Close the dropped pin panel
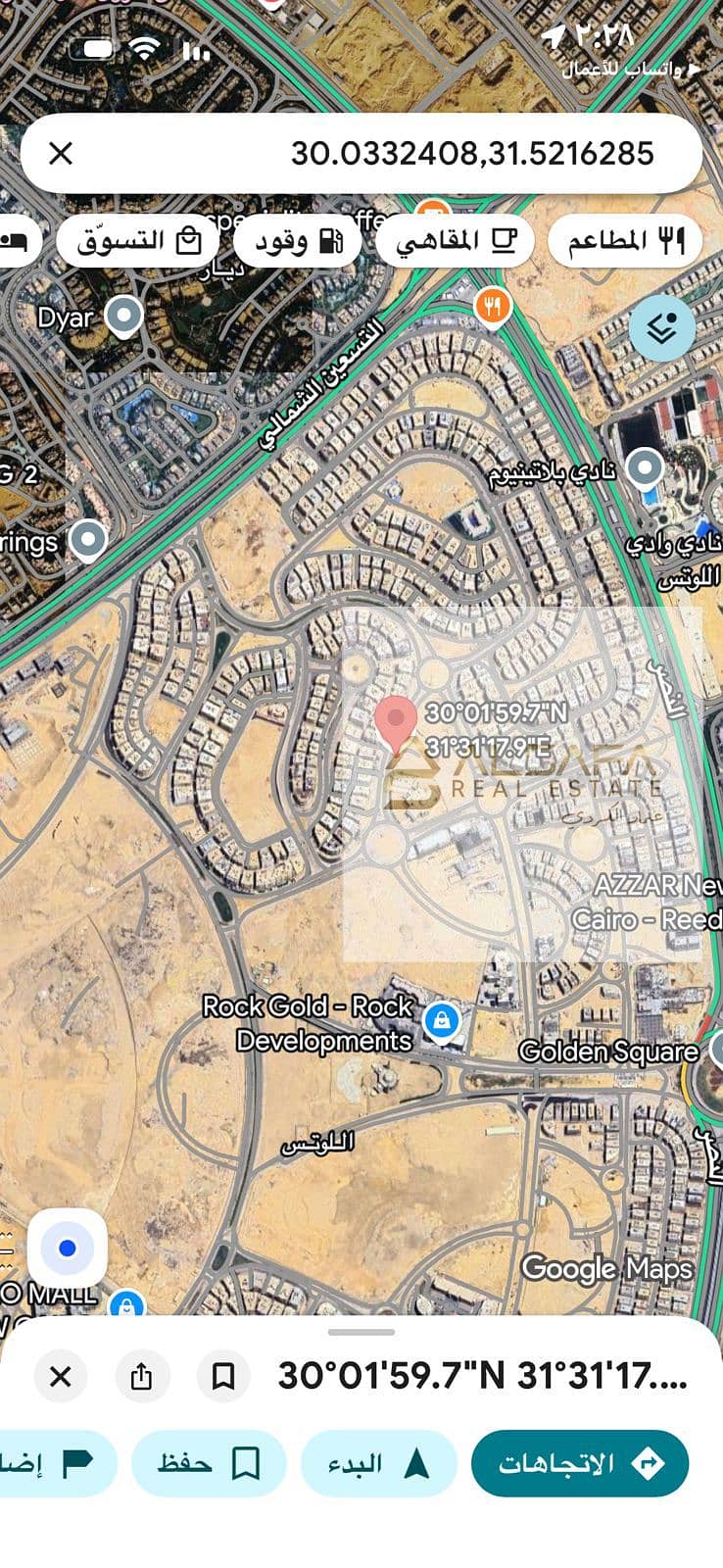This screenshot has width=723, height=1568. pos(60,1377)
